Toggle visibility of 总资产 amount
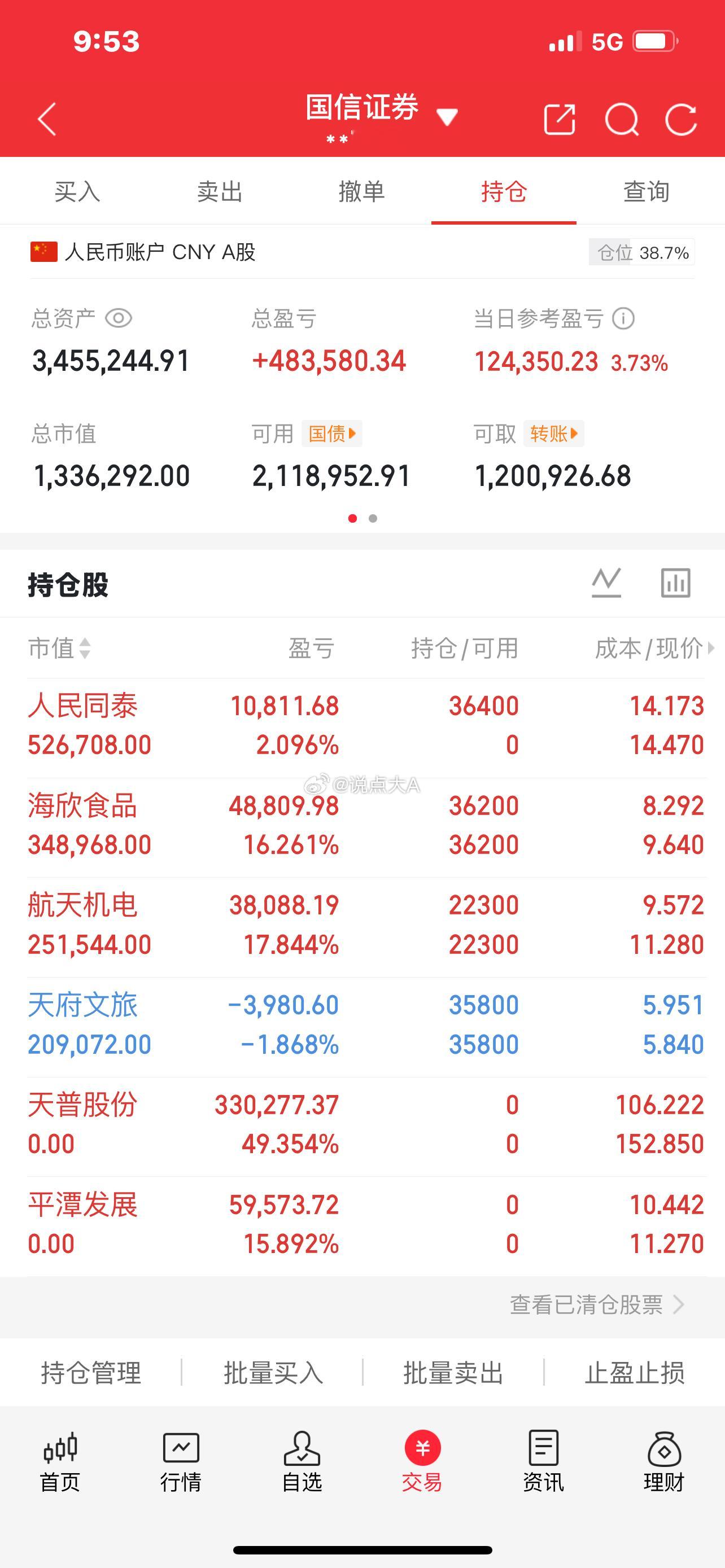 118,318
